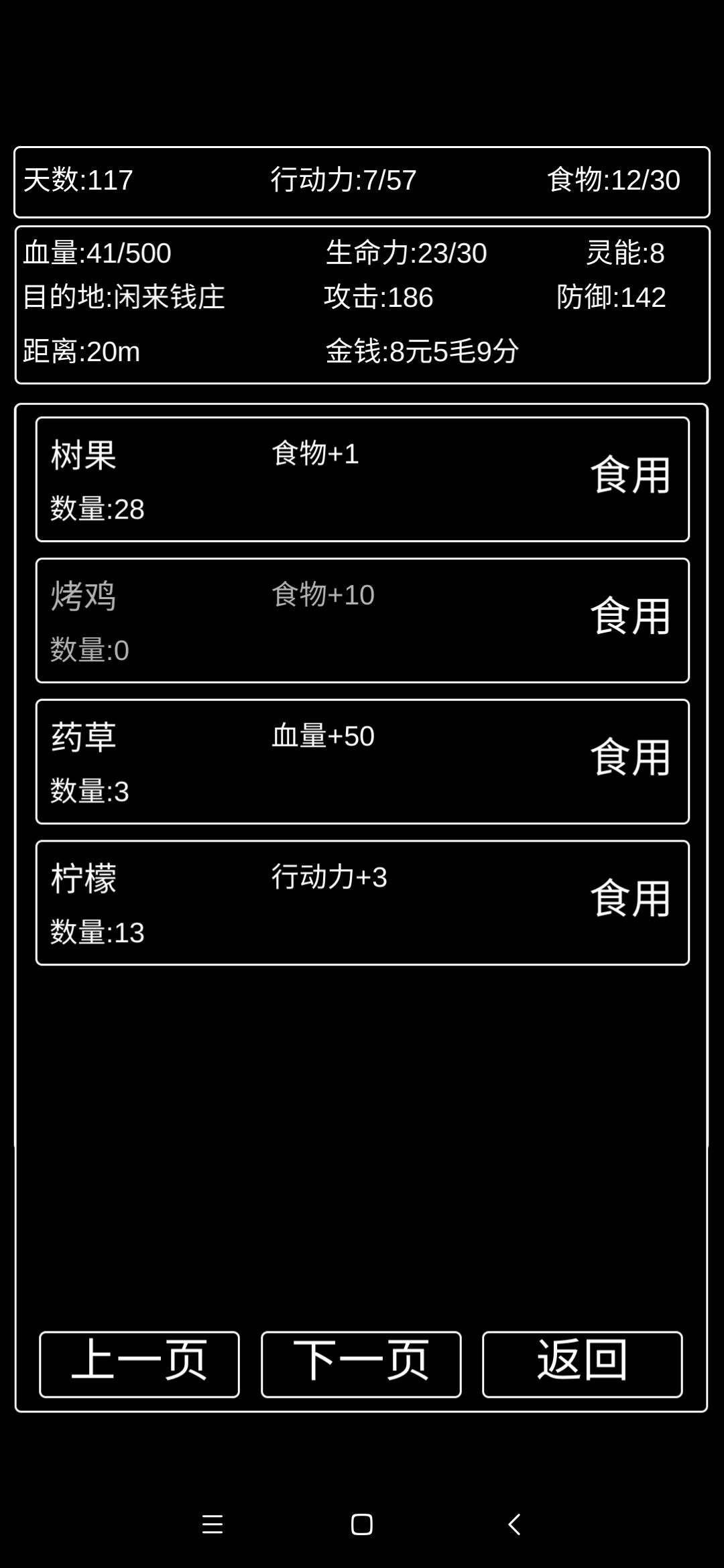Click 食用 to use 药草
724x1568 pixels.
point(631,761)
